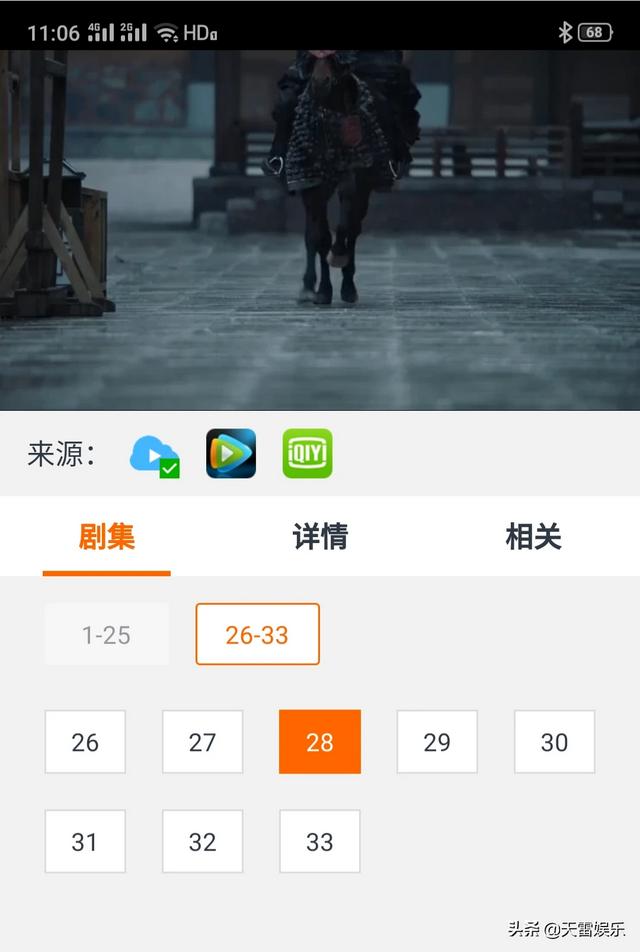
Task: Select the 剧集 tab
Action: [x=107, y=537]
